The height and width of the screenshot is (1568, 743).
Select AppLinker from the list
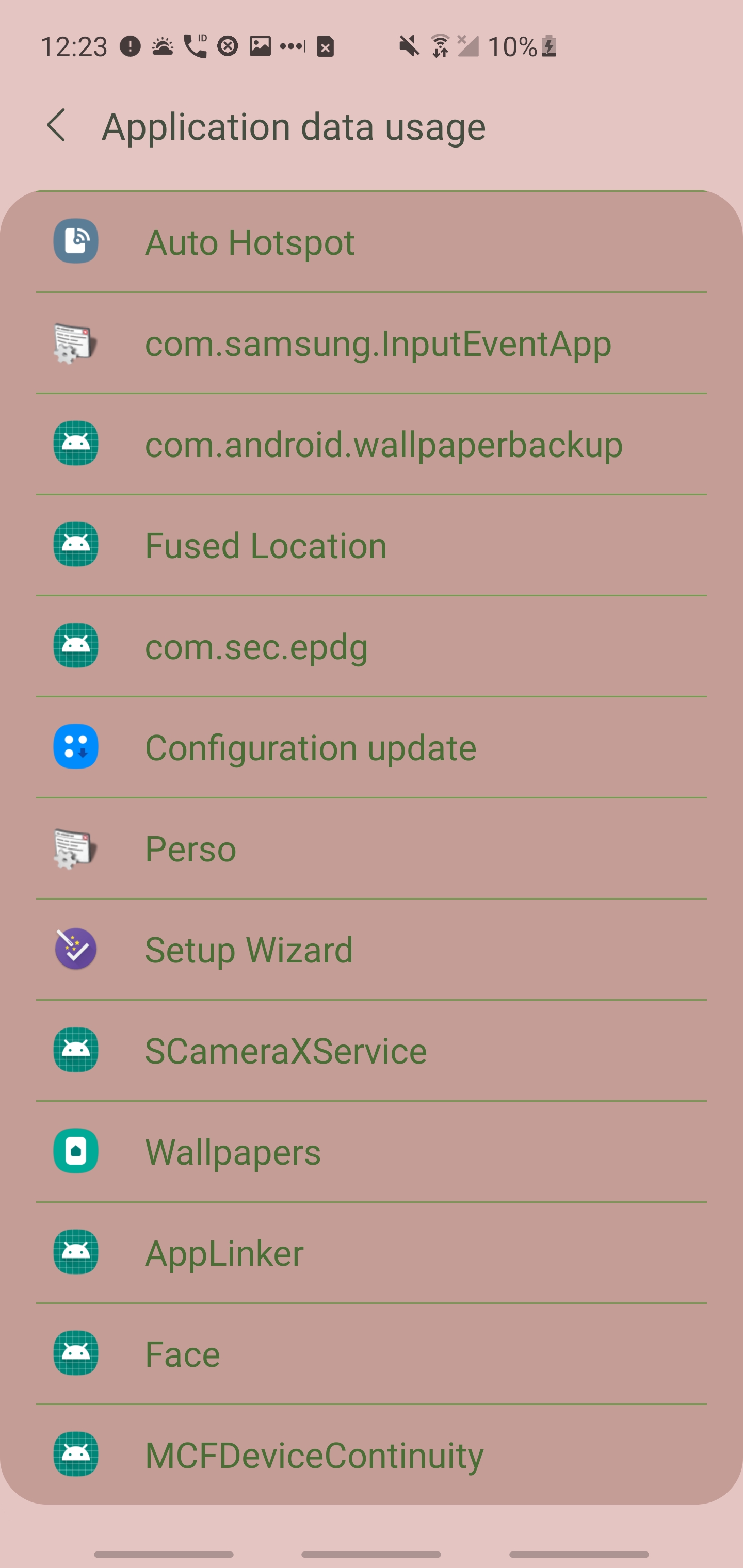coord(372,1253)
